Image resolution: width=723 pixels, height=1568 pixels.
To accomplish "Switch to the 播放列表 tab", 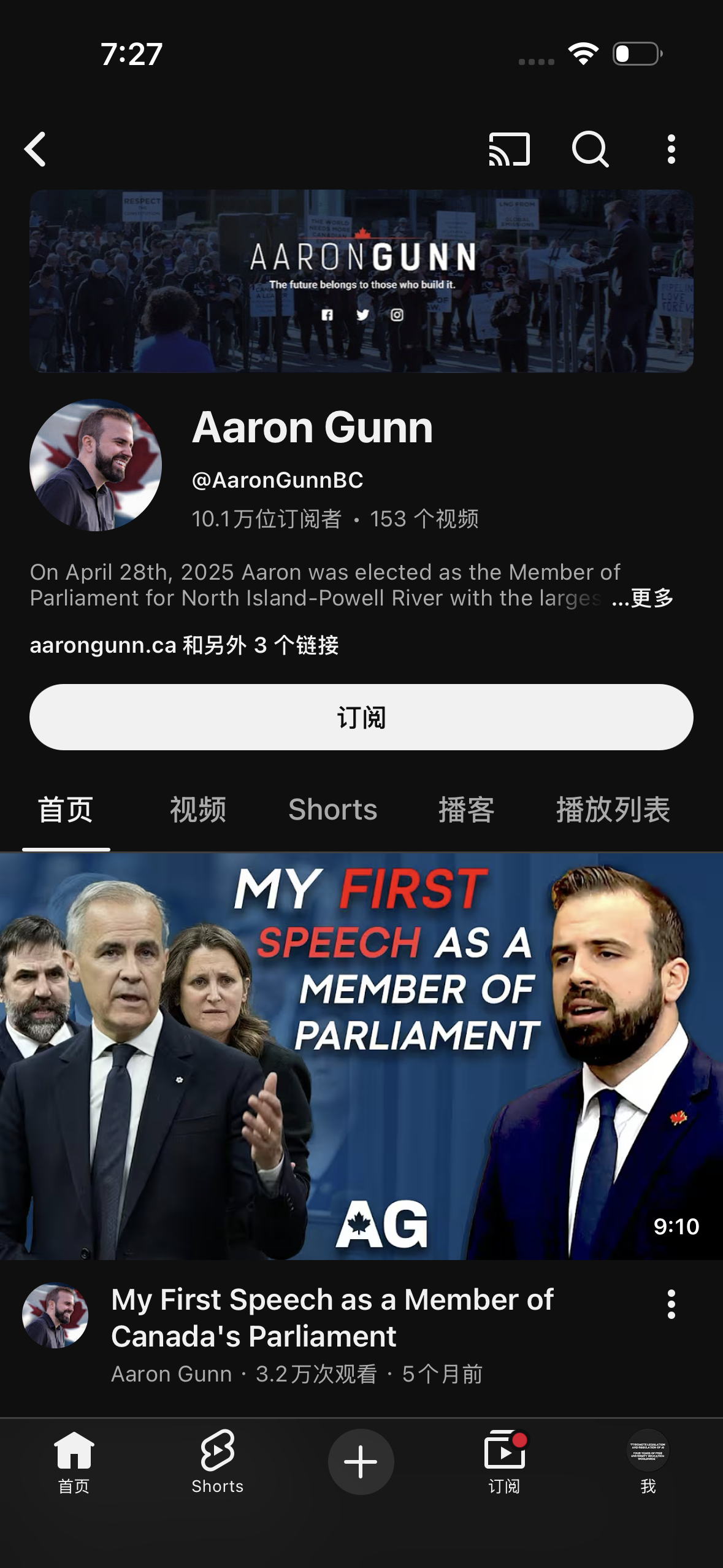I will [613, 809].
